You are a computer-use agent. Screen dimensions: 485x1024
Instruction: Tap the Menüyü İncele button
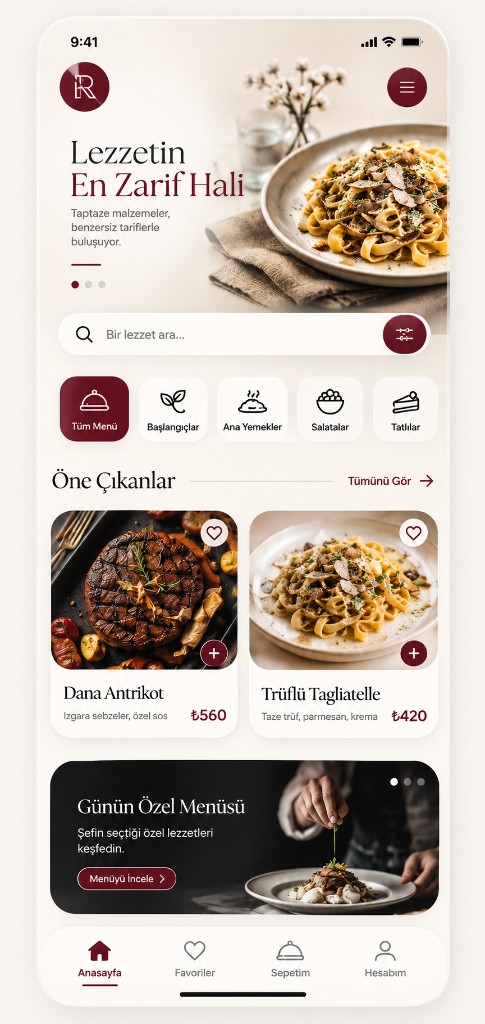point(127,879)
